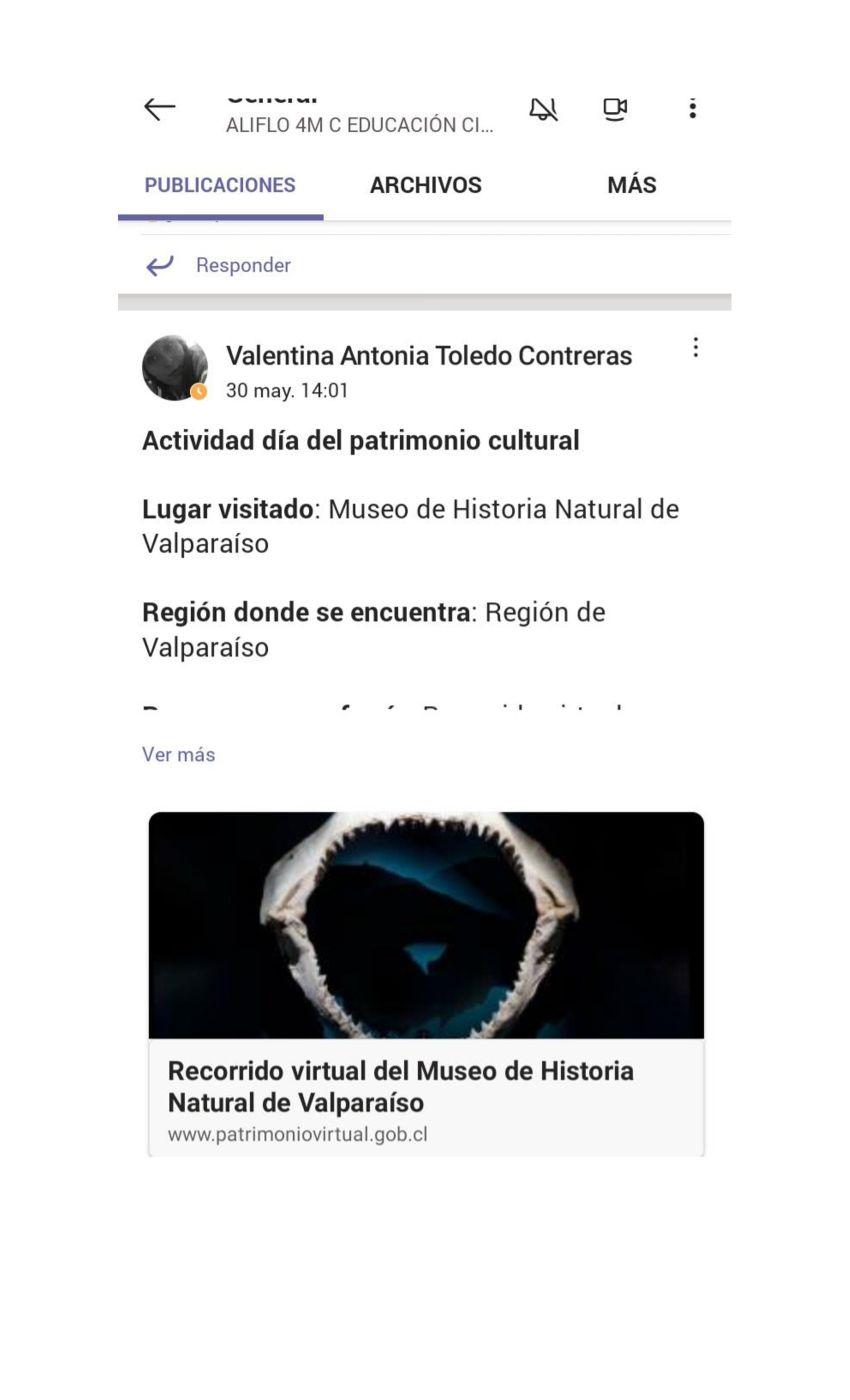Open the Recorrido virtual del Museo link card
Image resolution: width=850 pixels, height=1400 pixels.
tap(426, 984)
